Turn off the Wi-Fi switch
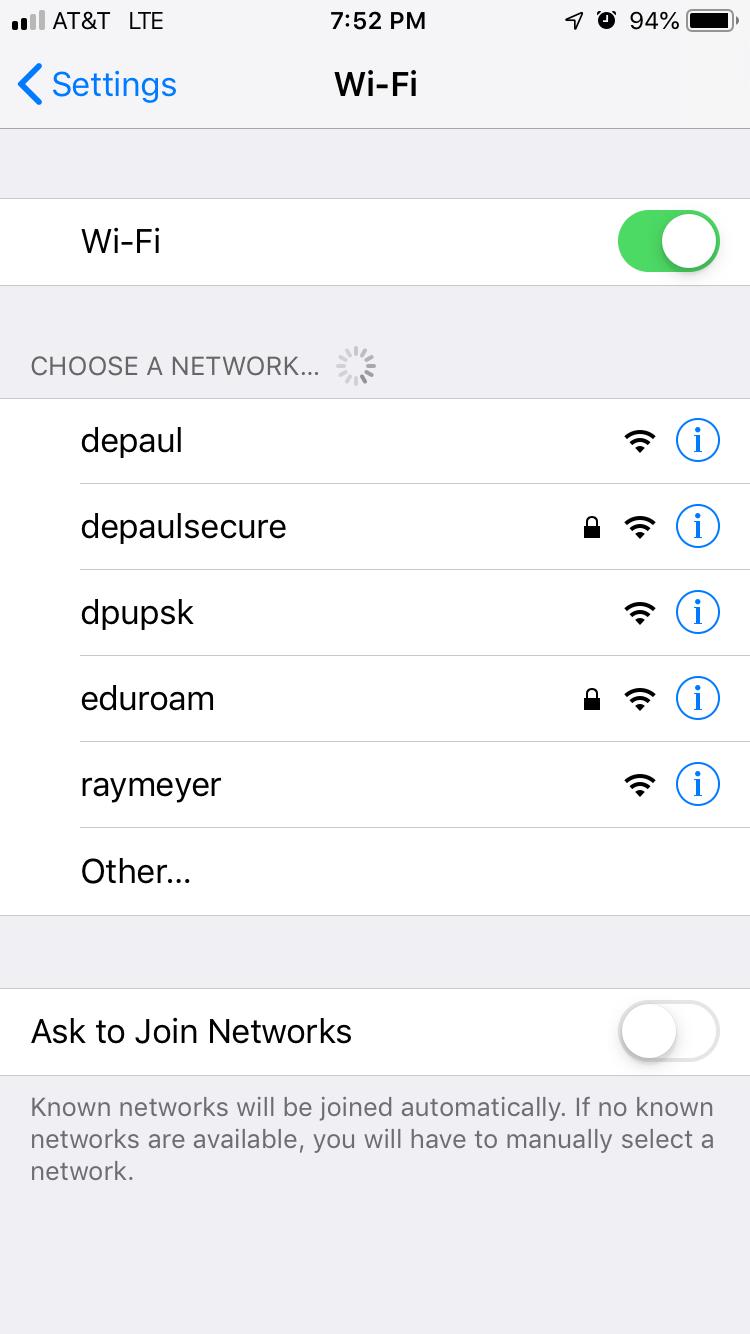 point(669,241)
